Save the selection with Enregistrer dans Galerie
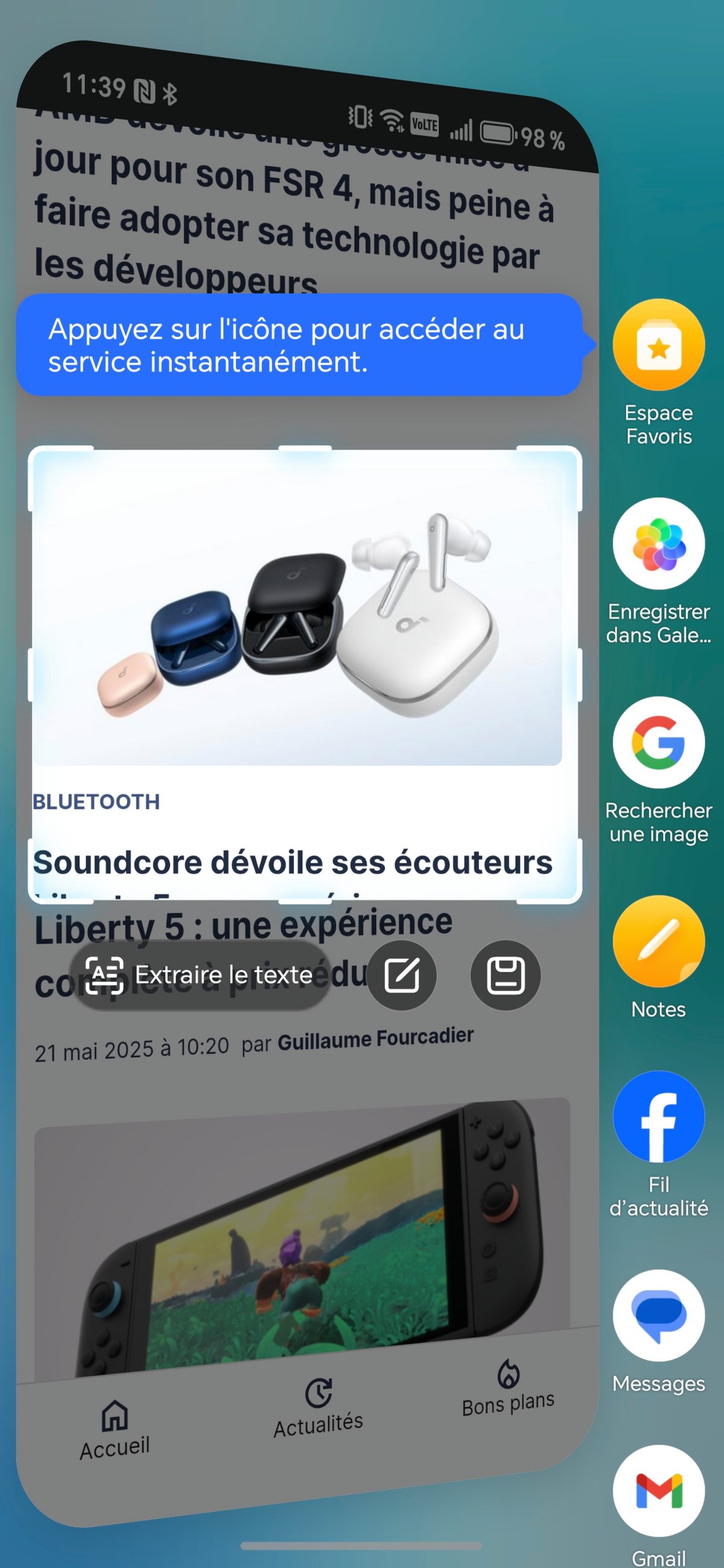Screen dimensions: 724x1568 tap(658, 544)
